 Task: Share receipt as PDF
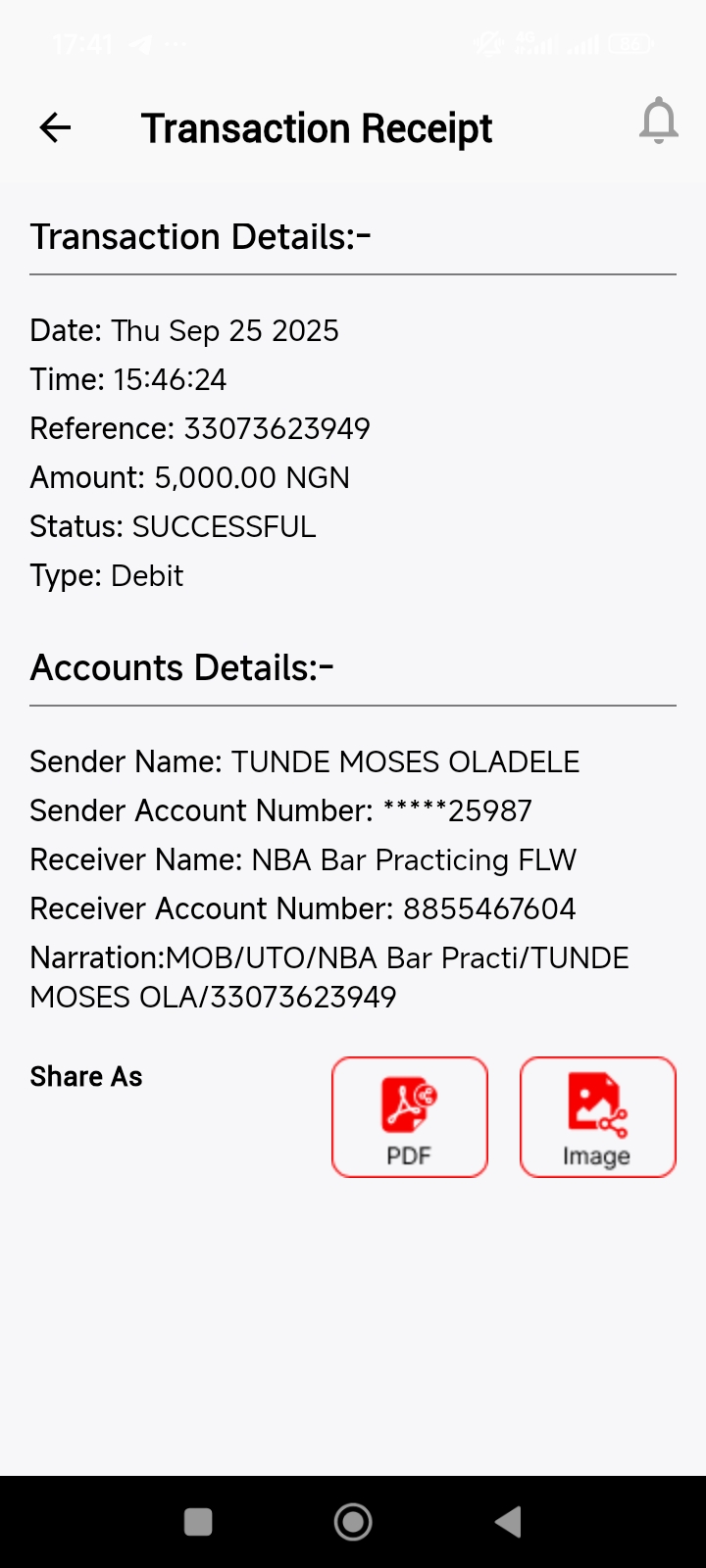click(410, 1117)
